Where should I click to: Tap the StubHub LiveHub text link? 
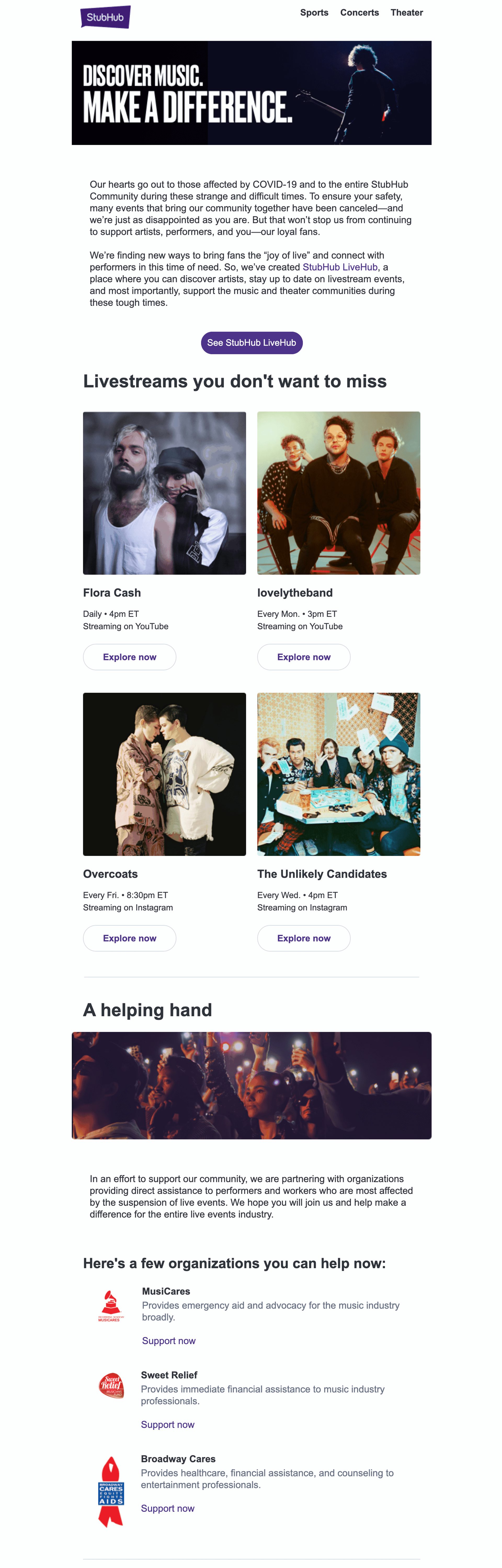(340, 267)
